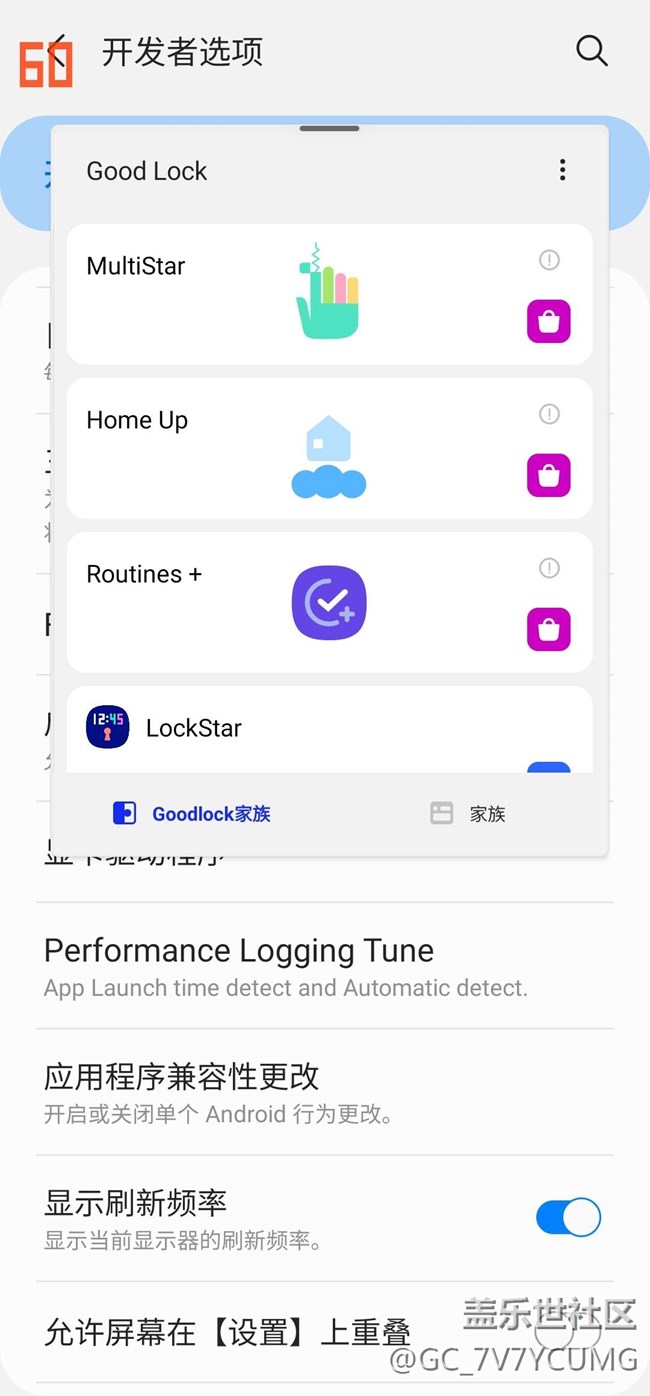Switch to the Goodlock家族 tab
650x1396 pixels.
192,814
